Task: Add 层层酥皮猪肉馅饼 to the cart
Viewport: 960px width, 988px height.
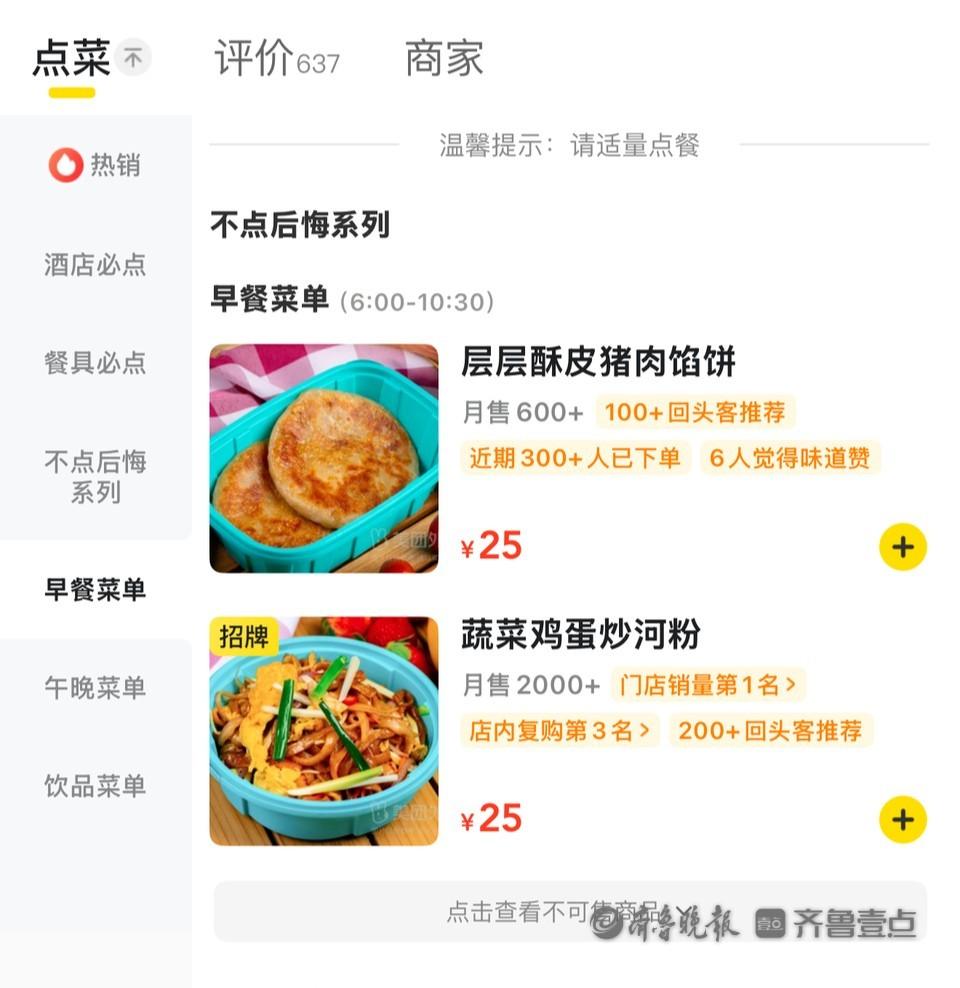Action: point(902,547)
